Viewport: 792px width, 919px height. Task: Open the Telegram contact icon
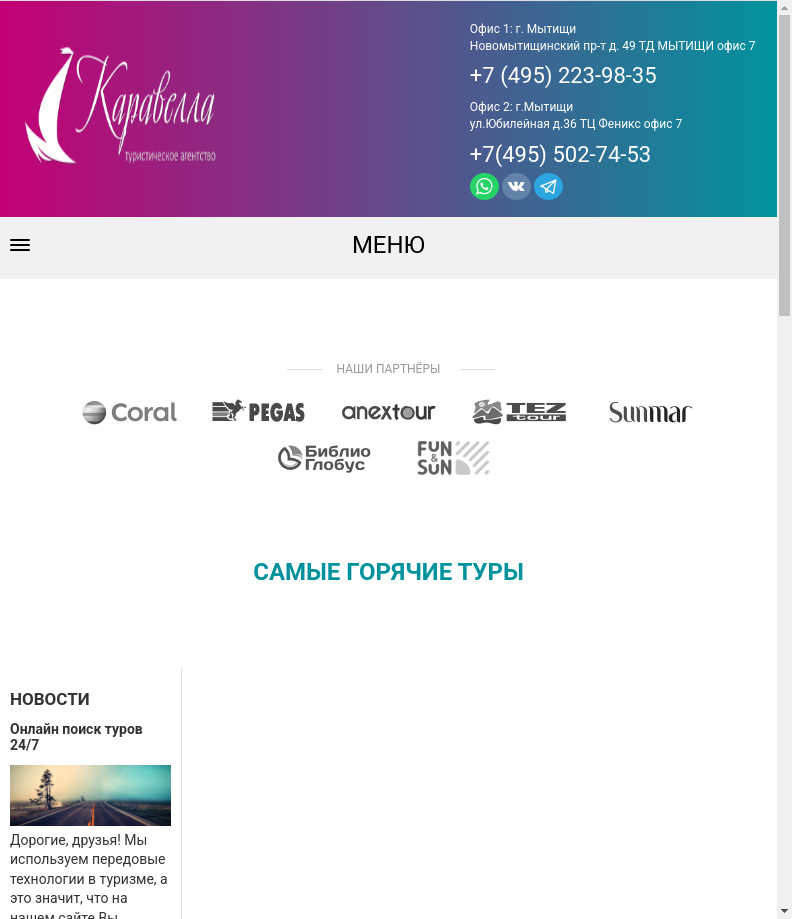pyautogui.click(x=548, y=186)
